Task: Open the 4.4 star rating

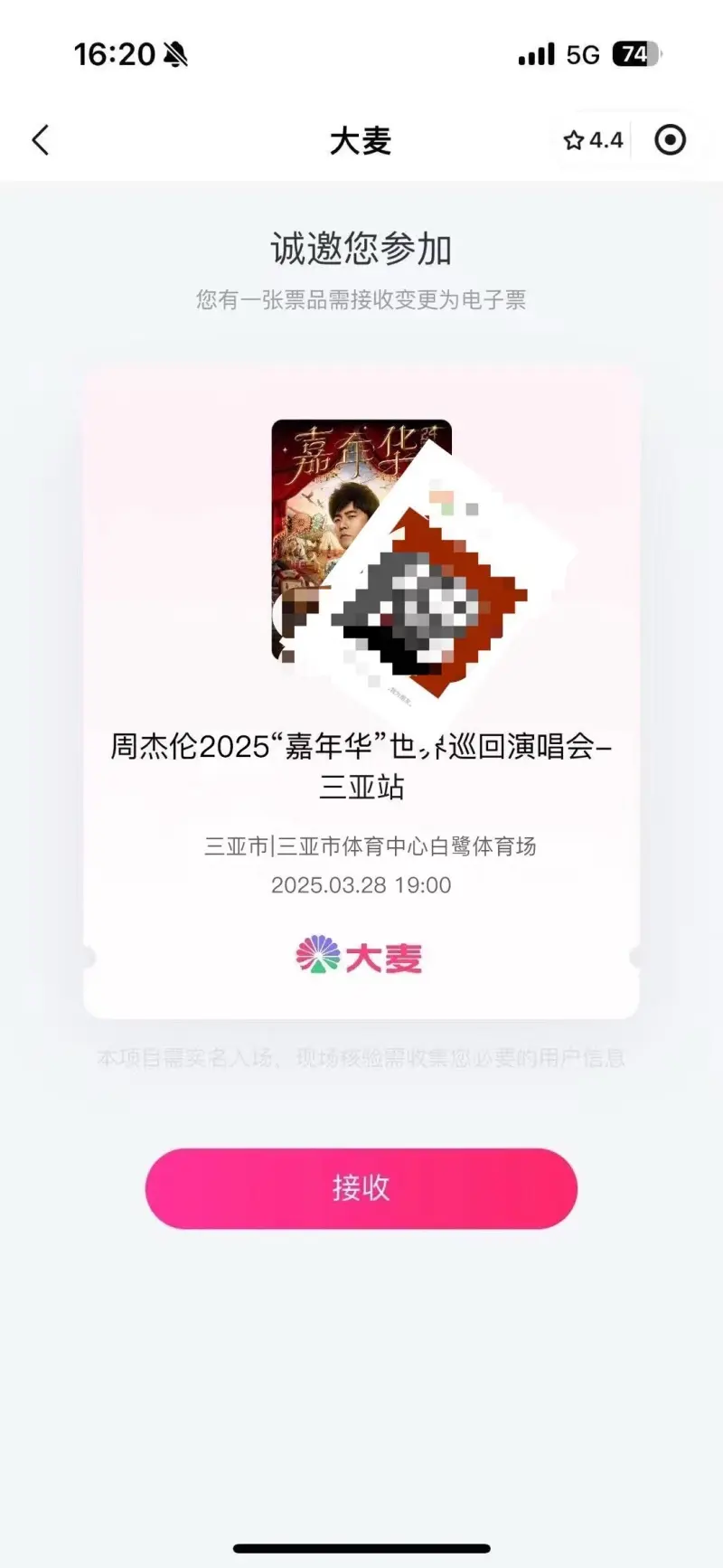Action: pos(593,140)
